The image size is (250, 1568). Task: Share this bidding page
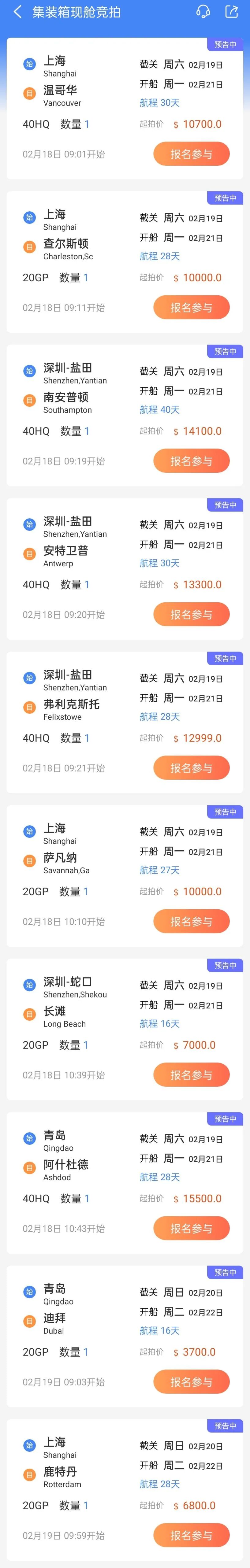click(x=232, y=12)
